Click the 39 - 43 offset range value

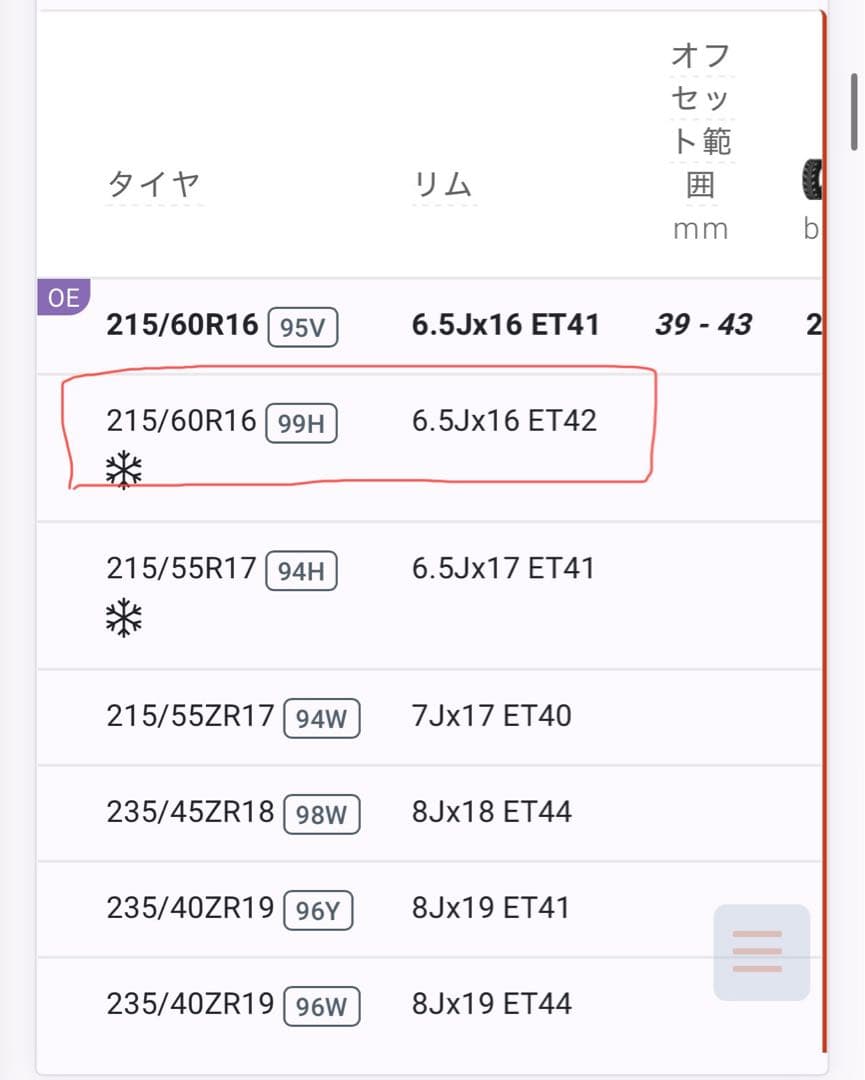click(702, 324)
